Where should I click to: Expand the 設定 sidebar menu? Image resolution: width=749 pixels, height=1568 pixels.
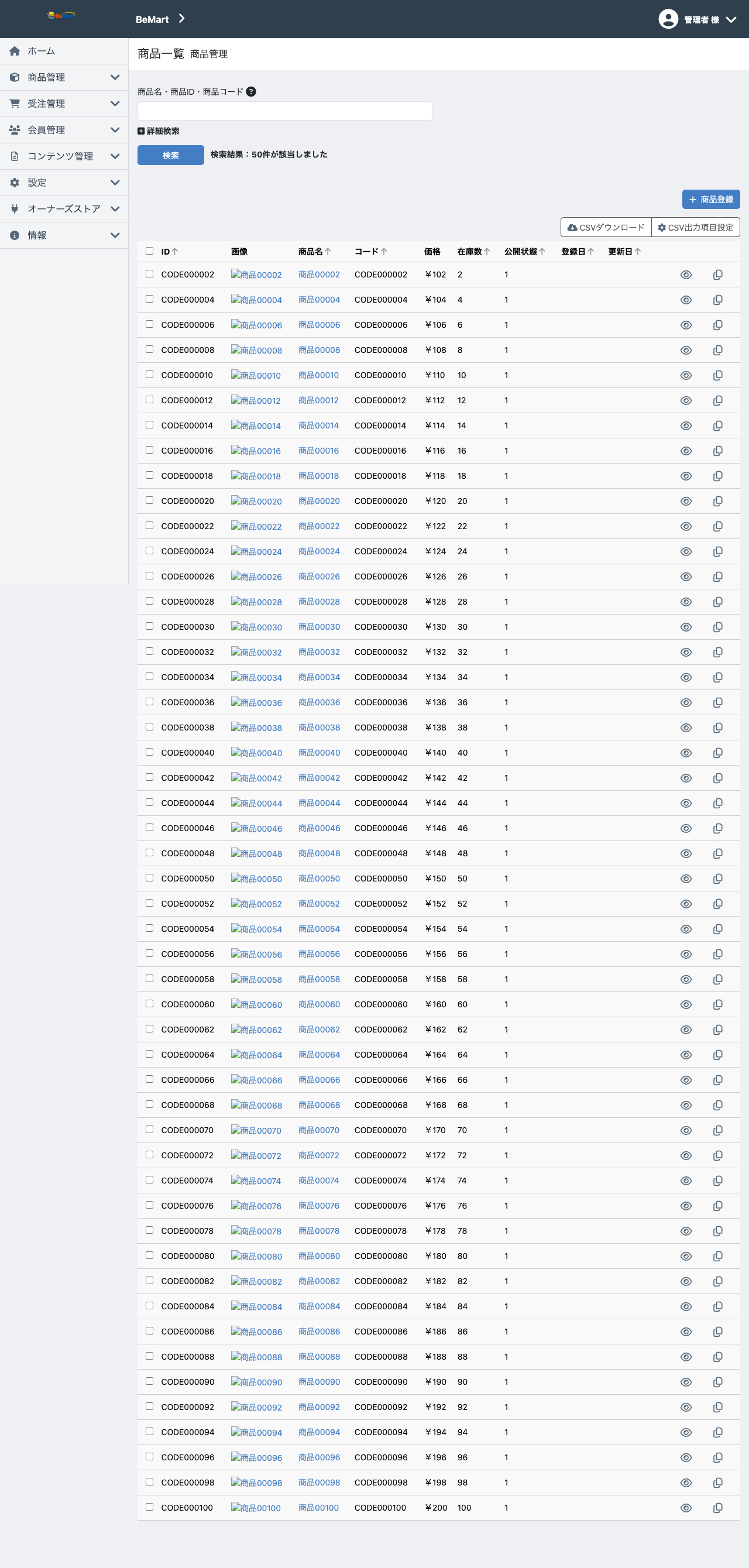[x=64, y=183]
